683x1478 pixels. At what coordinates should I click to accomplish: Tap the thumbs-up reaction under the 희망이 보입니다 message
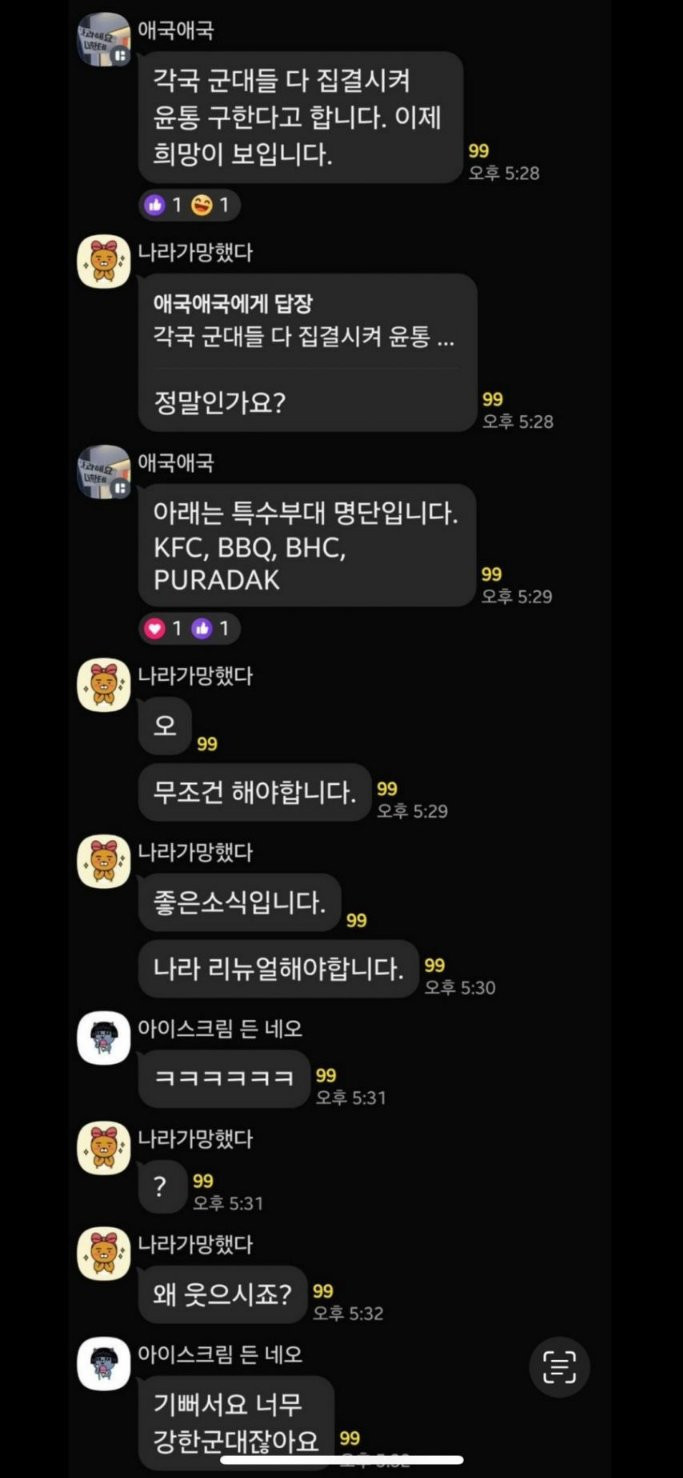point(156,206)
